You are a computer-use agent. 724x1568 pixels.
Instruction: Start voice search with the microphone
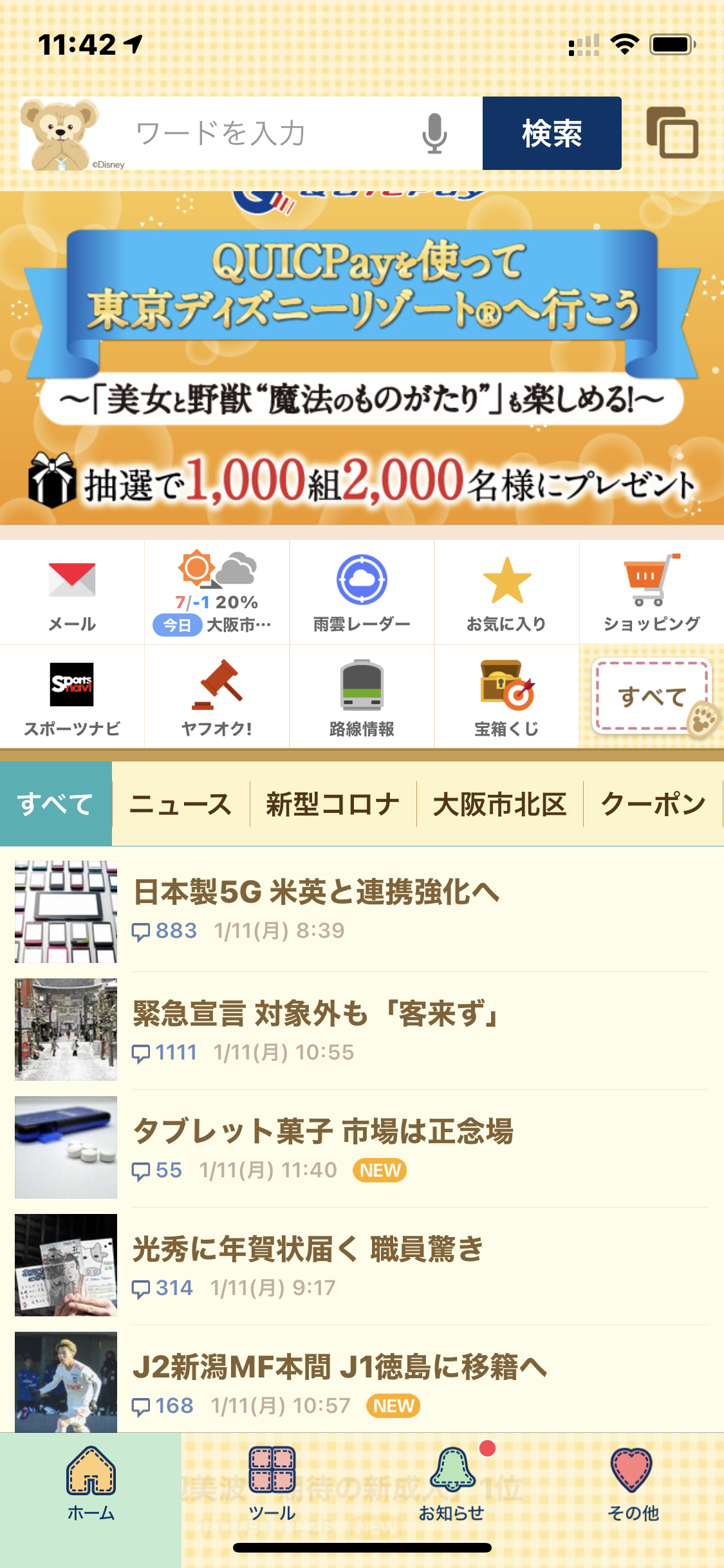pos(434,133)
